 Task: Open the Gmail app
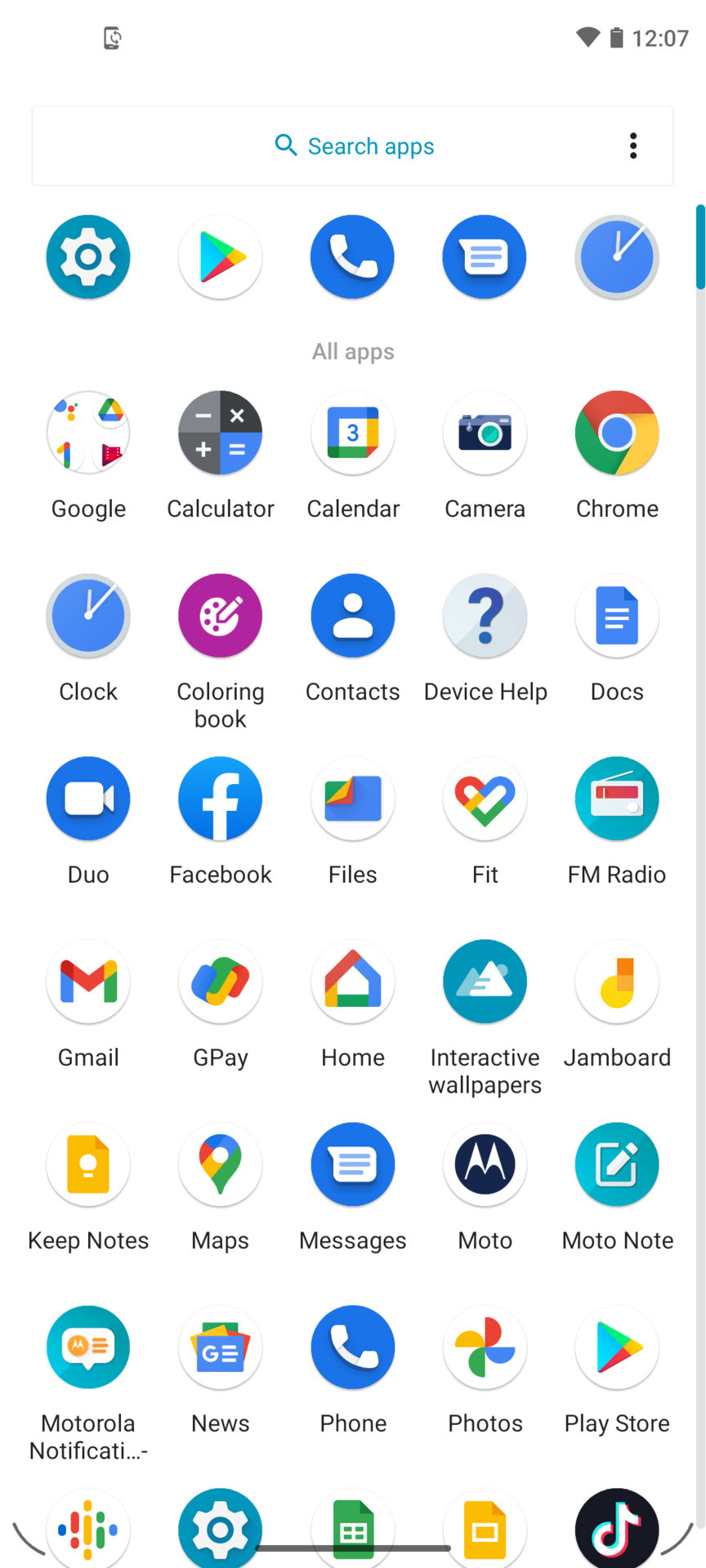[88, 982]
